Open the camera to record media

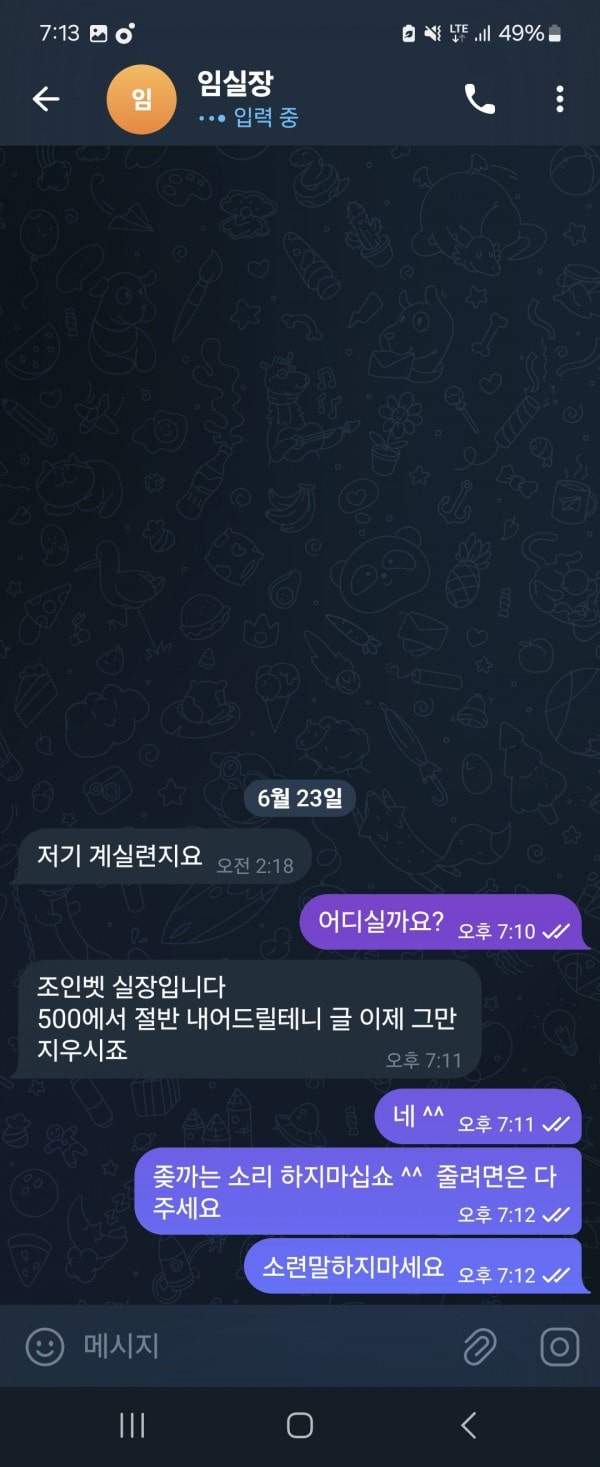559,1346
